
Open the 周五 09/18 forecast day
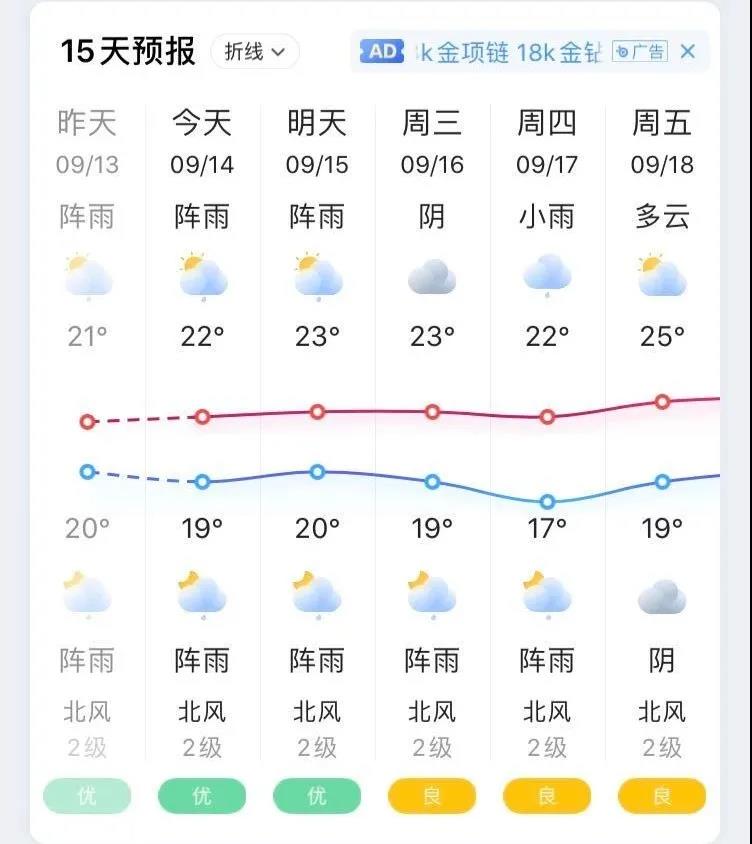[662, 142]
